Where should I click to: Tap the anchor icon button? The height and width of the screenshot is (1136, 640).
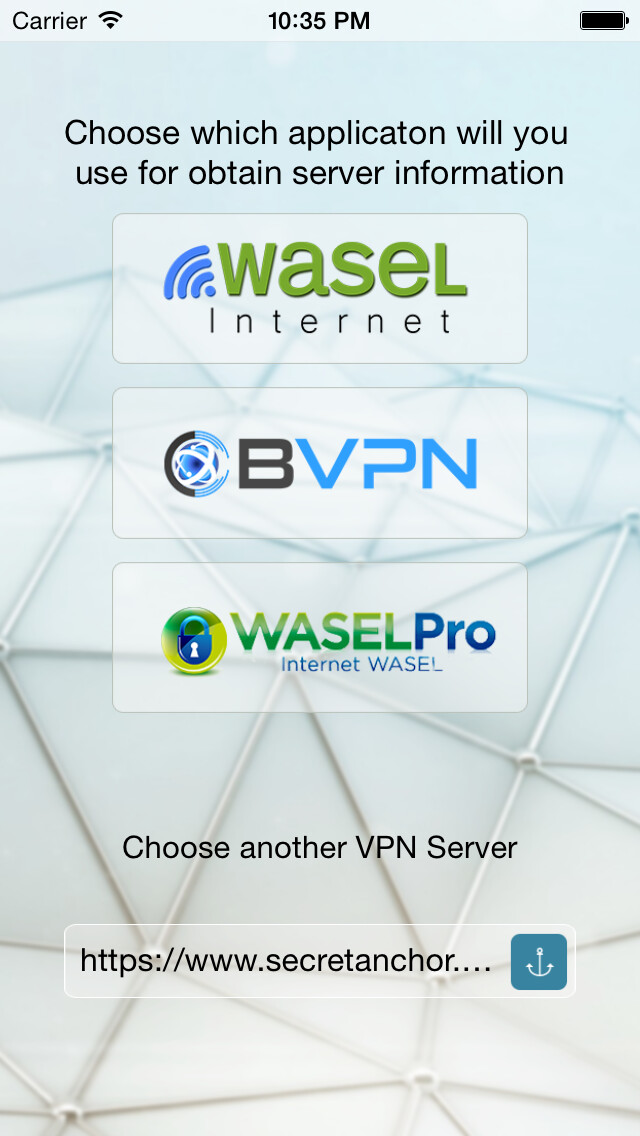[539, 962]
